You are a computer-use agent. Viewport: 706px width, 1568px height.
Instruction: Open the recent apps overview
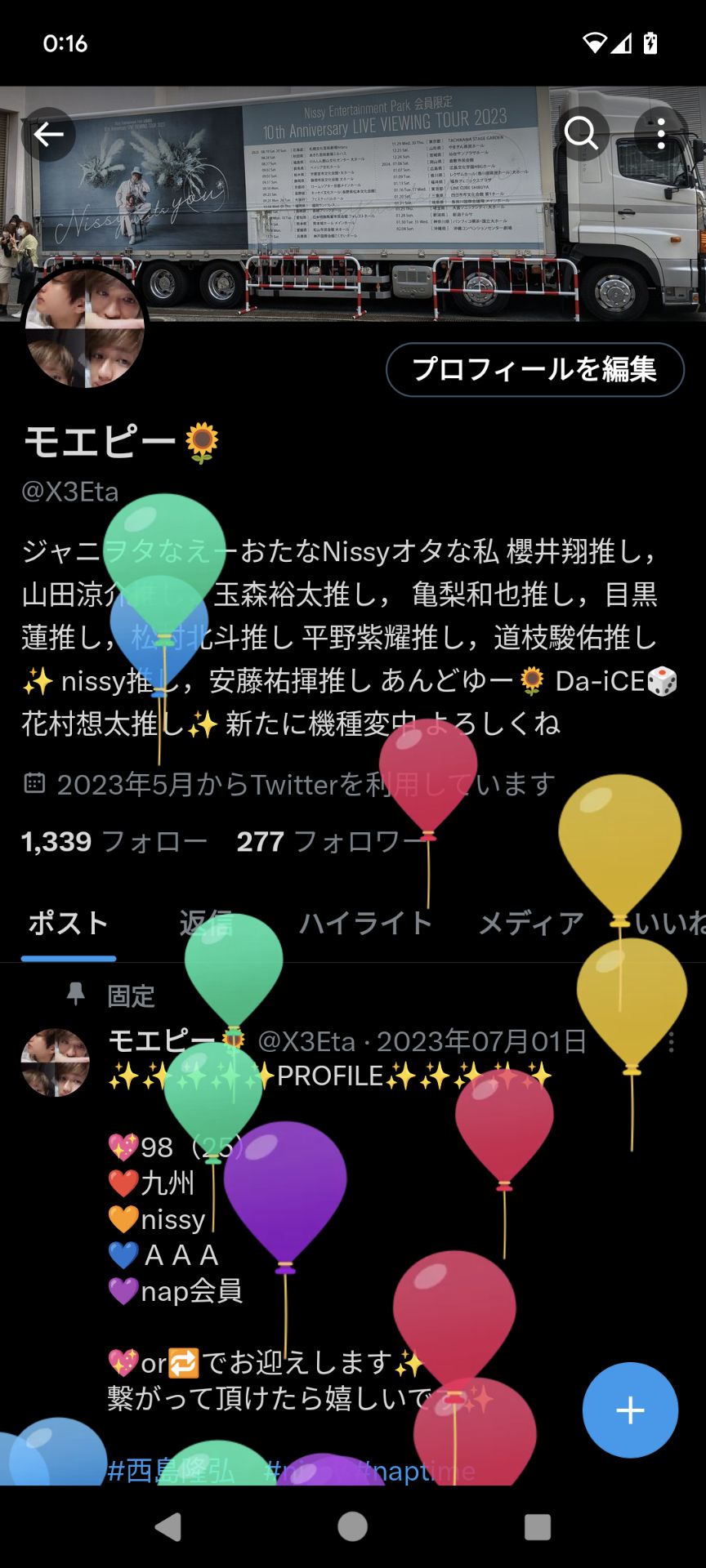tap(537, 1526)
